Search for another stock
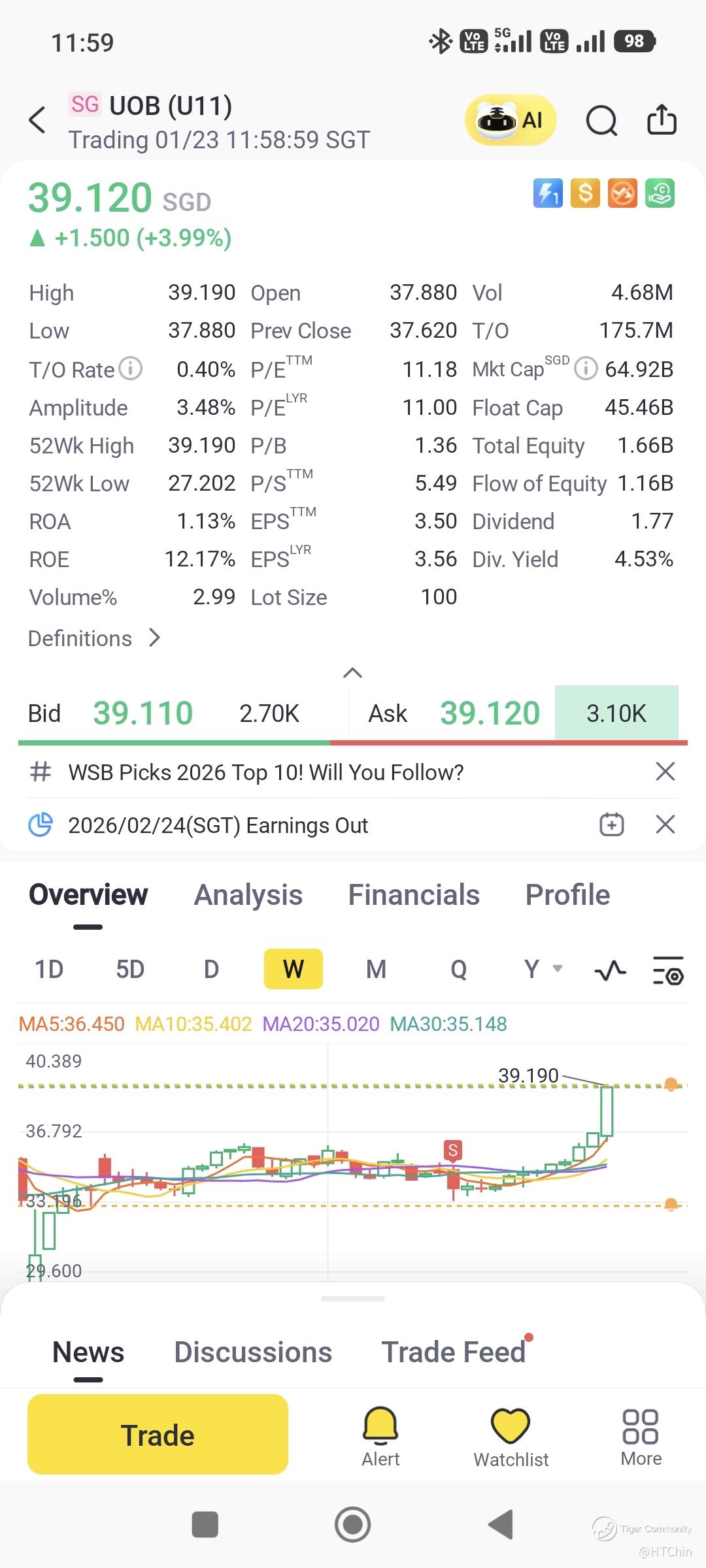Screen dimensions: 706x1568 point(601,120)
